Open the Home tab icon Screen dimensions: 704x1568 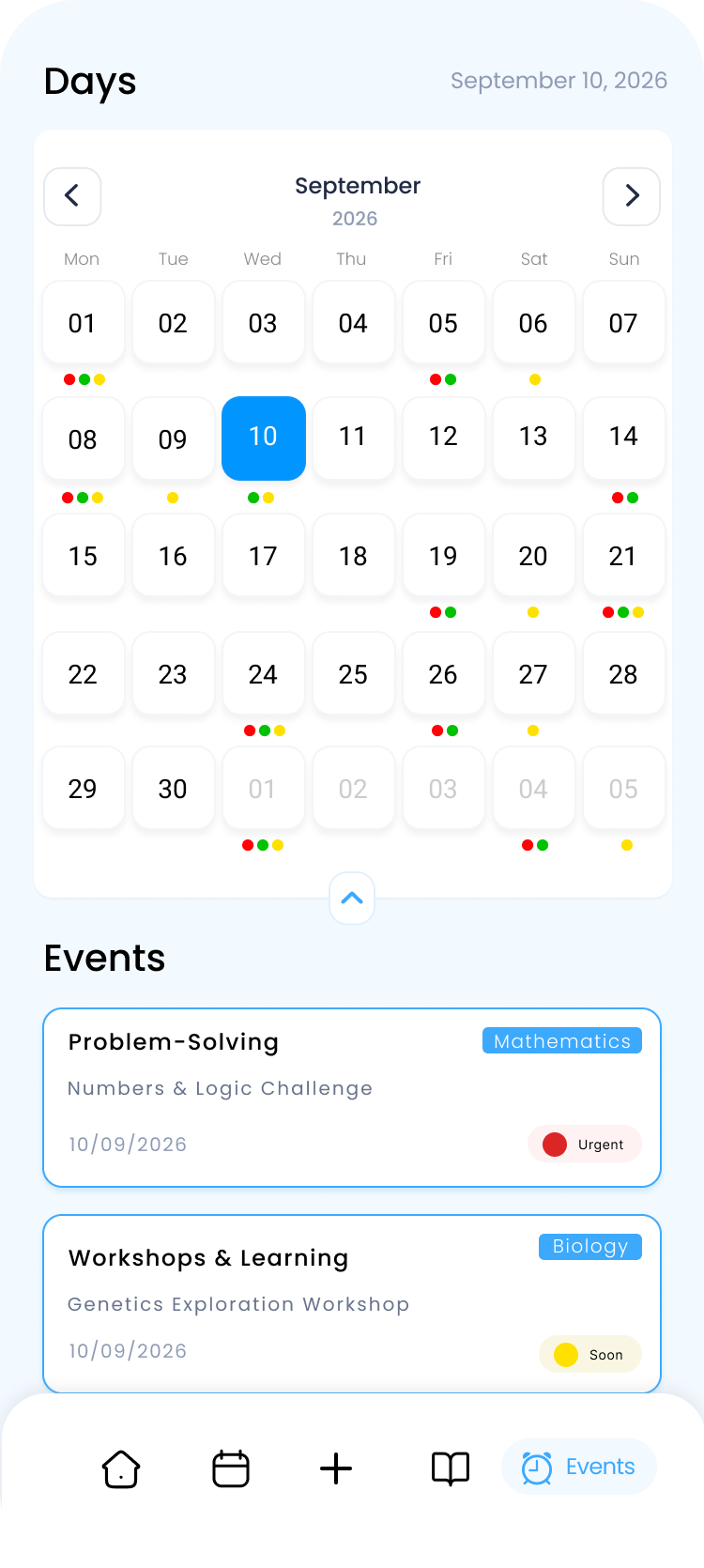point(120,1468)
